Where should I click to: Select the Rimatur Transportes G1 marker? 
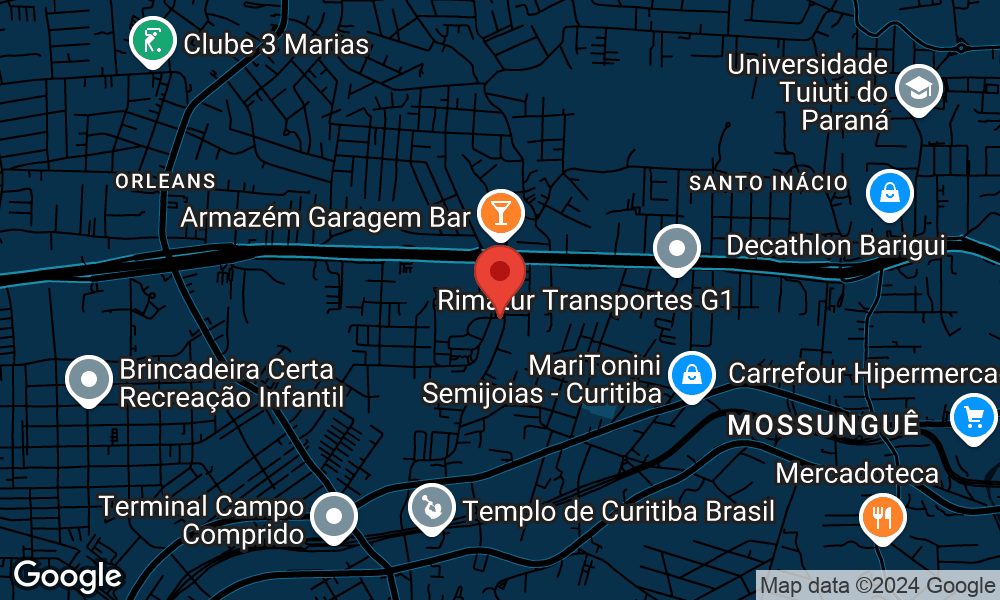[677, 247]
